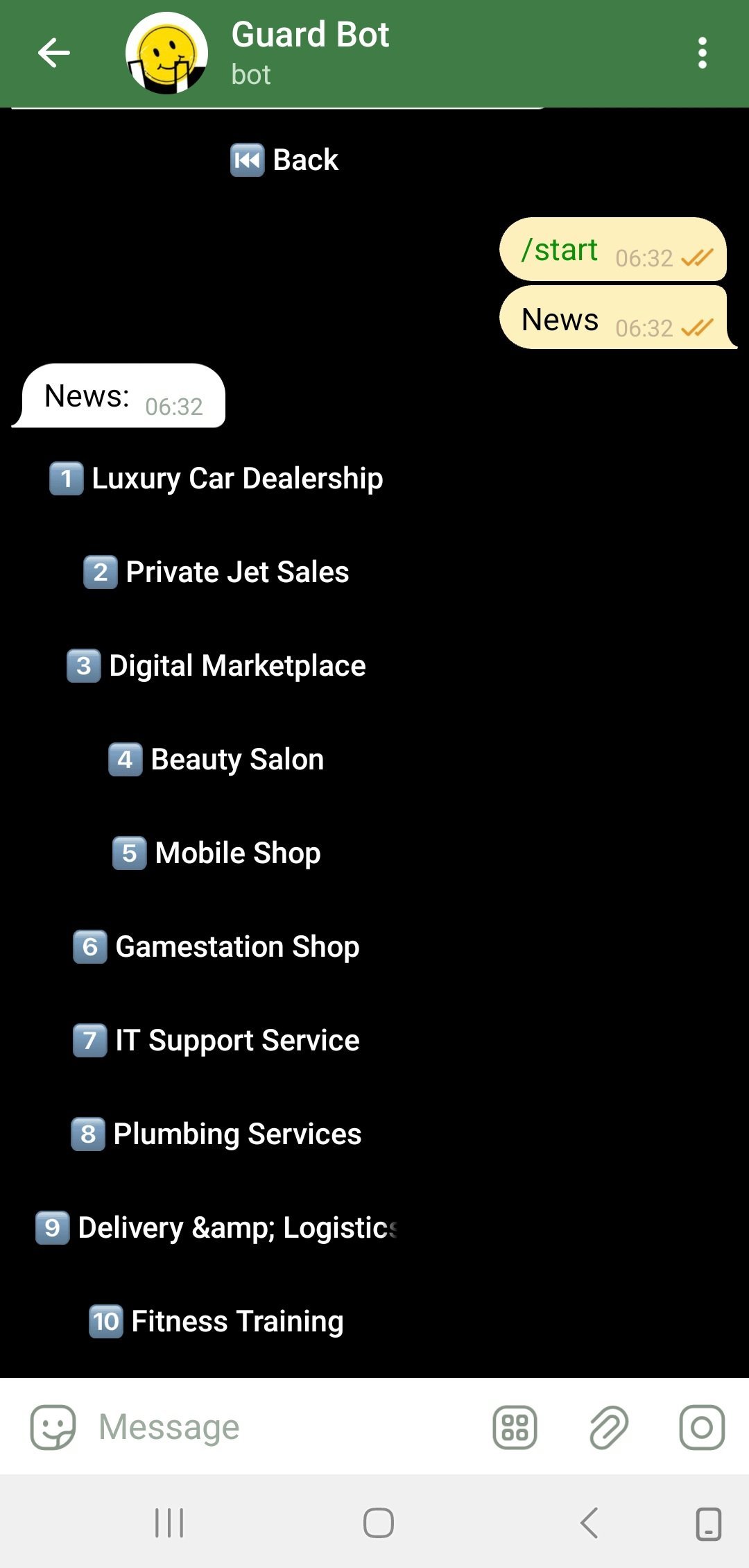This screenshot has width=749, height=1568.
Task: Attach a file with the paperclip
Action: 608,1427
